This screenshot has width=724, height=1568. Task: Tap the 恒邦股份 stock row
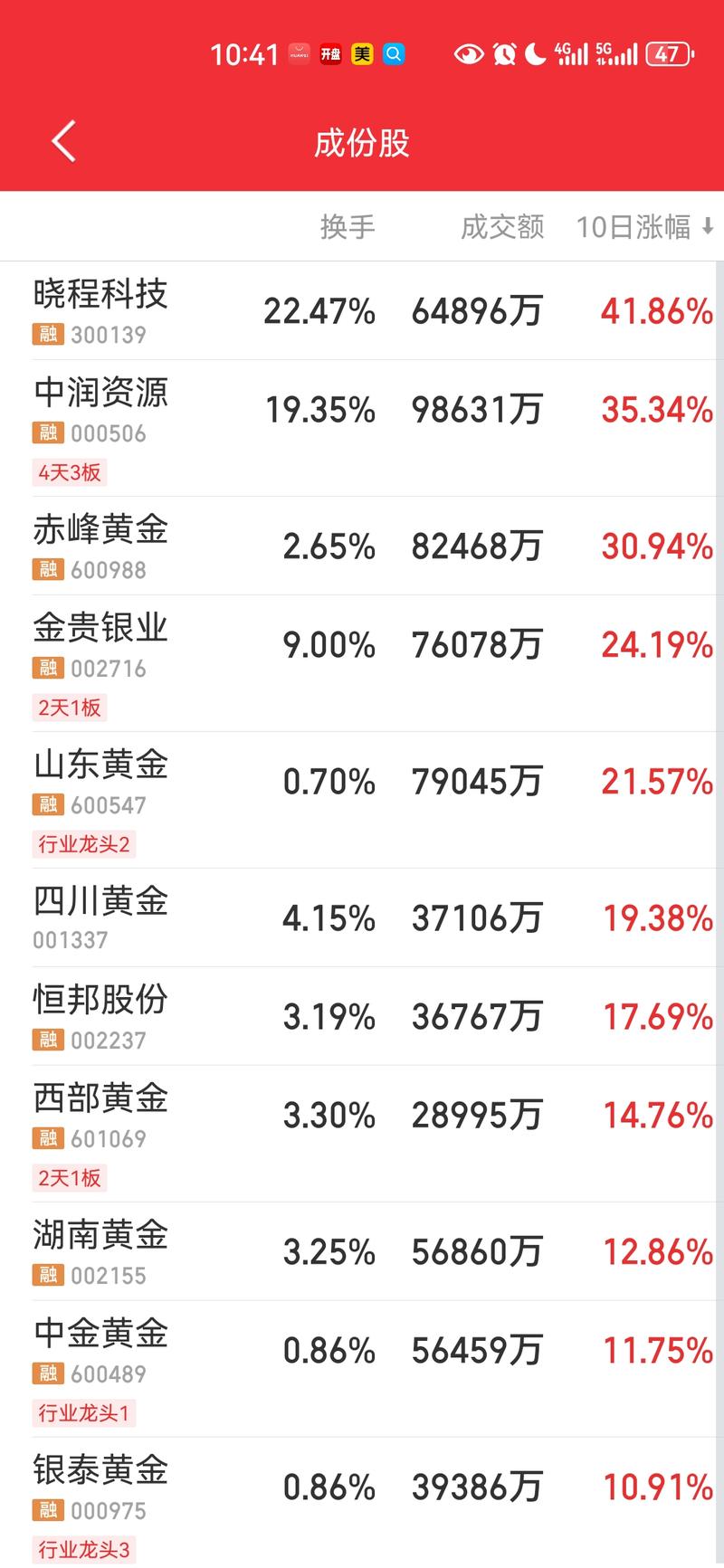(362, 1016)
